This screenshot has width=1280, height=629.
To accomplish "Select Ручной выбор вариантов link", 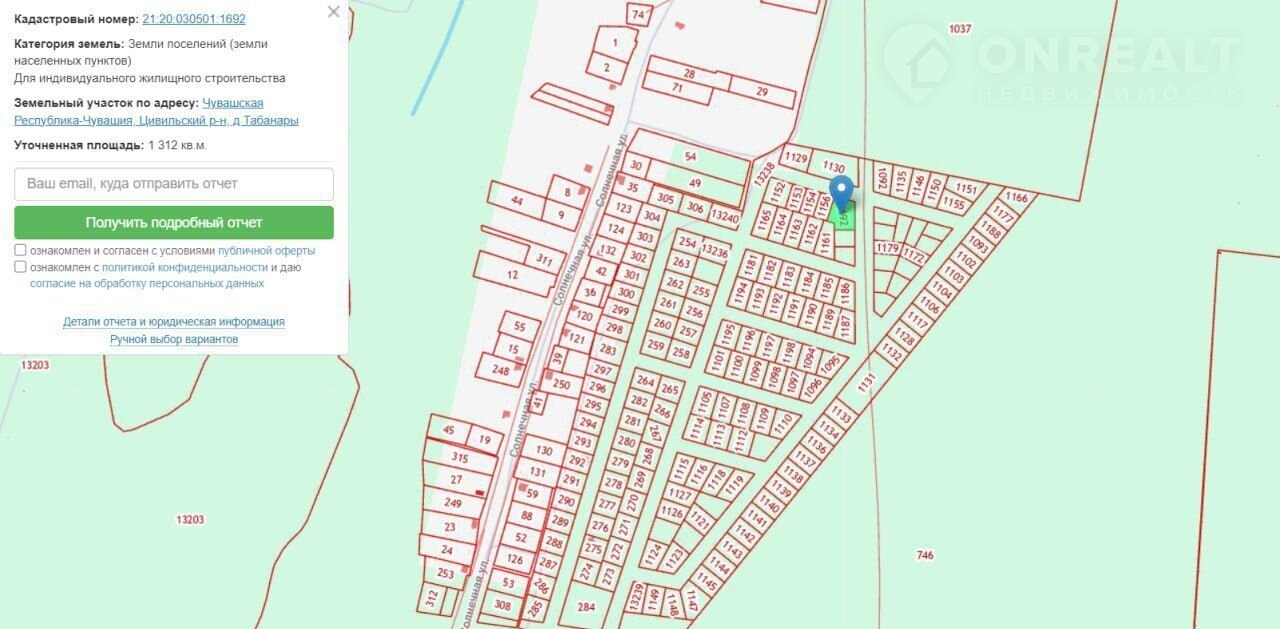I will tap(174, 340).
